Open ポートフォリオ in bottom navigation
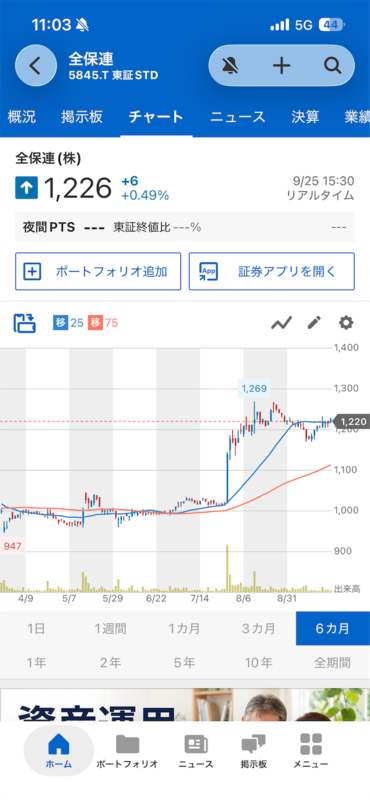 (x=127, y=751)
